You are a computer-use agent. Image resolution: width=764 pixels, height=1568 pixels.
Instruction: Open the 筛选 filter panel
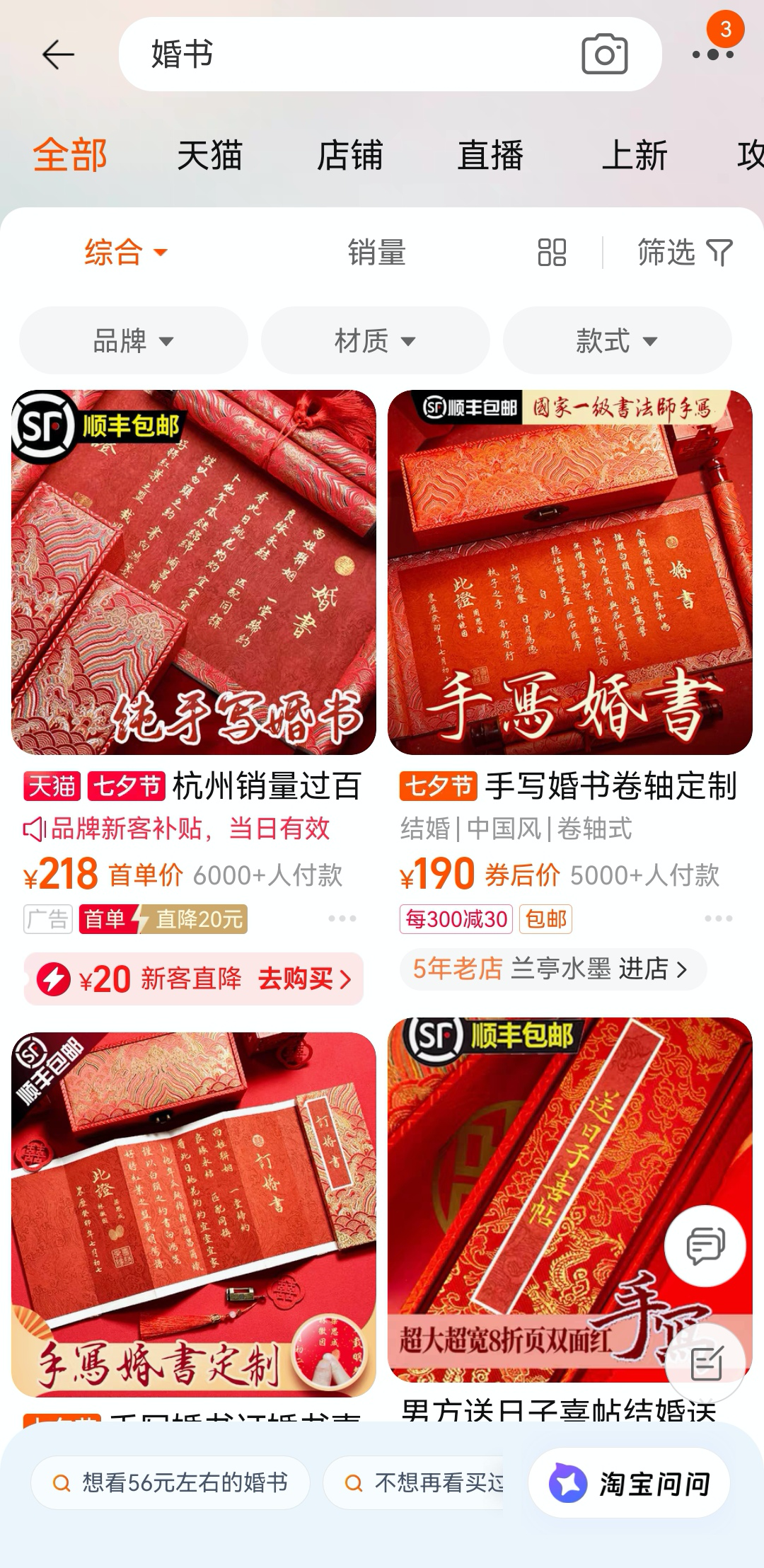[x=684, y=253]
